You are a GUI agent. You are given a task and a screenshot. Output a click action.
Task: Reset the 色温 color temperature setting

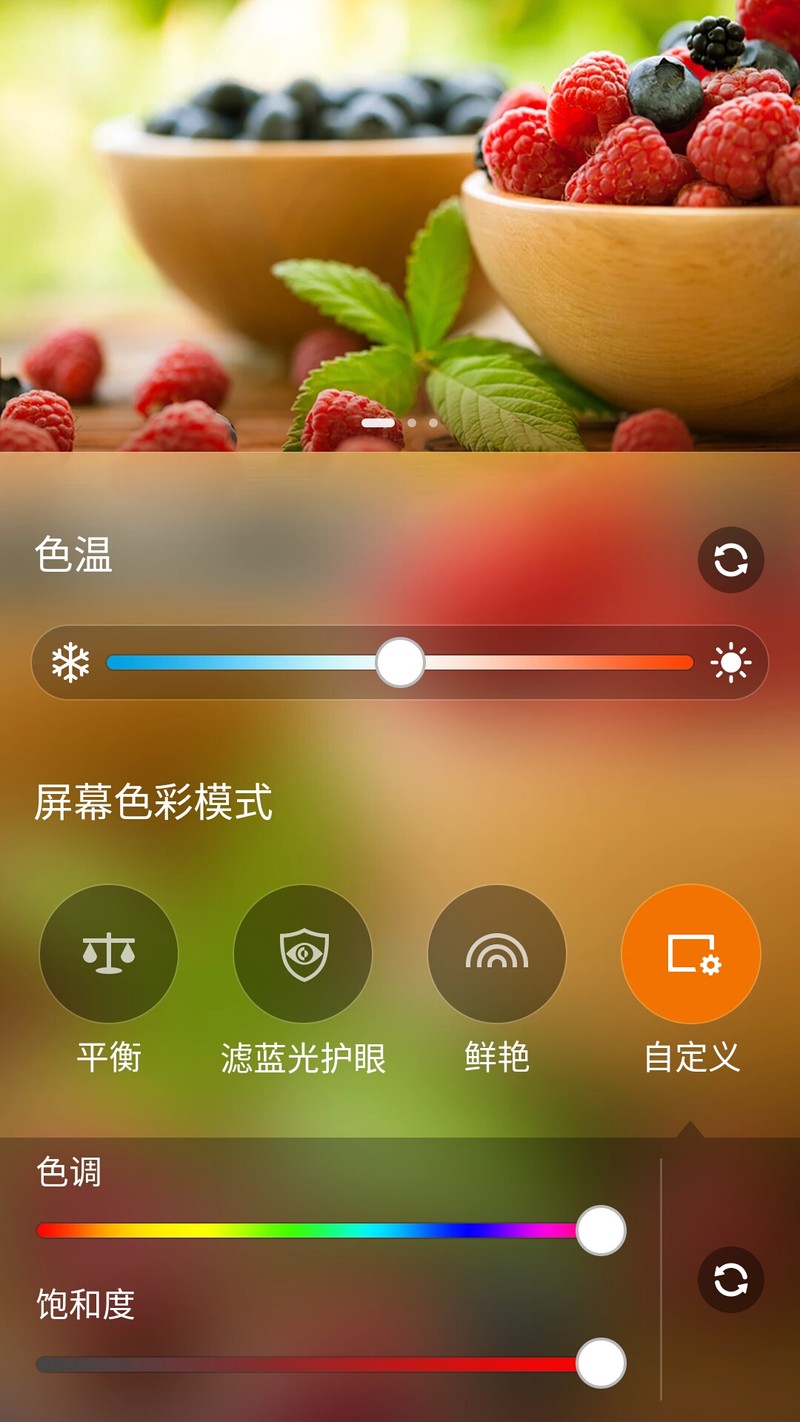[730, 560]
